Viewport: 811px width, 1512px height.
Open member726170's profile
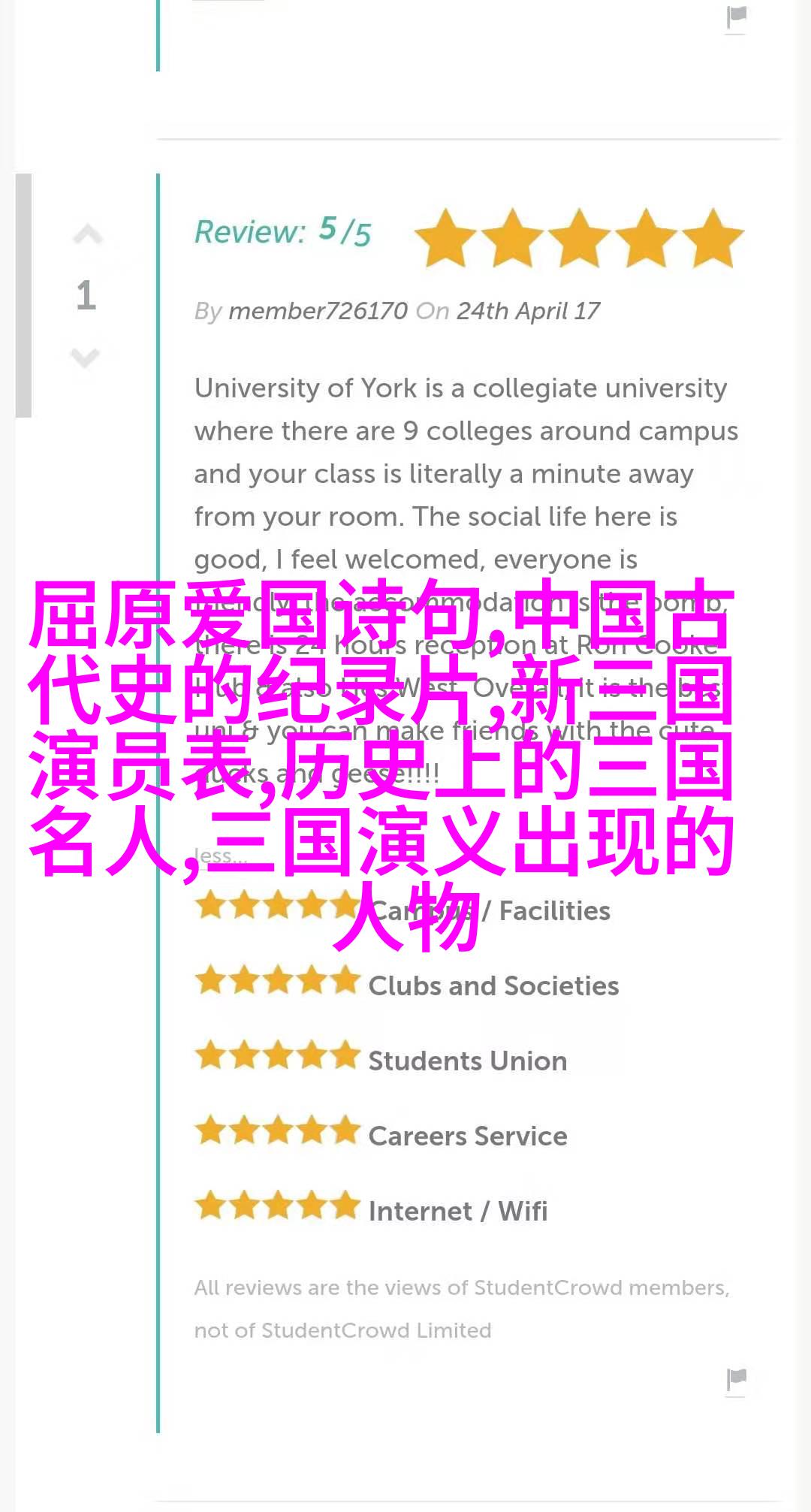[318, 311]
